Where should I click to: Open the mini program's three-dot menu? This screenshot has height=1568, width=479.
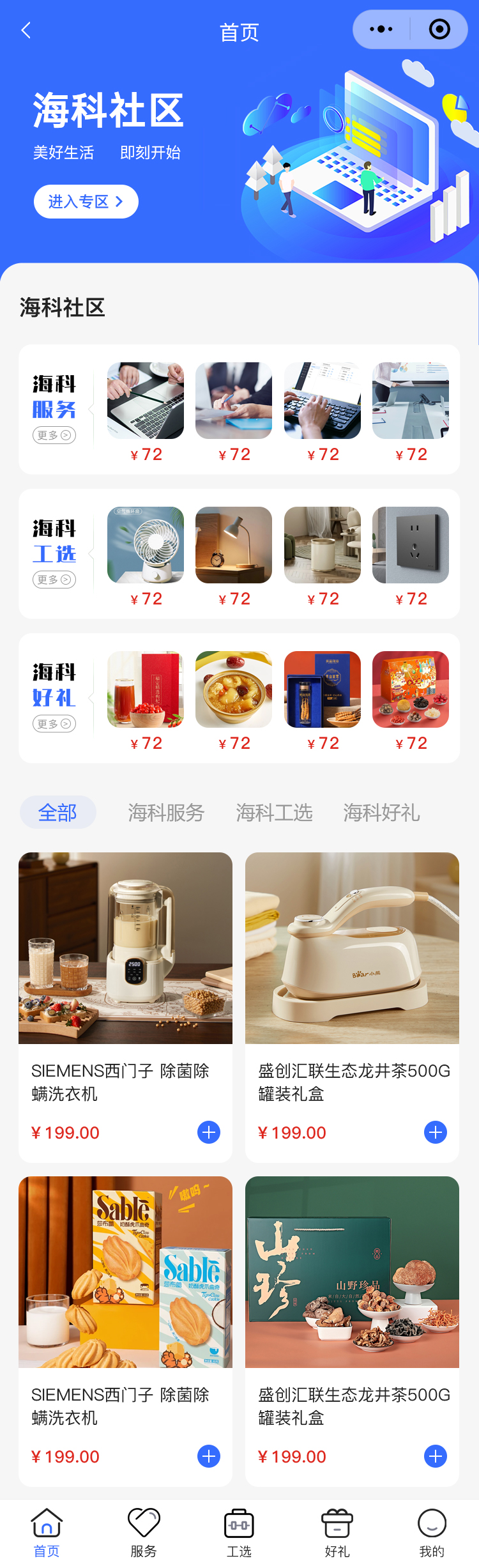click(x=381, y=29)
